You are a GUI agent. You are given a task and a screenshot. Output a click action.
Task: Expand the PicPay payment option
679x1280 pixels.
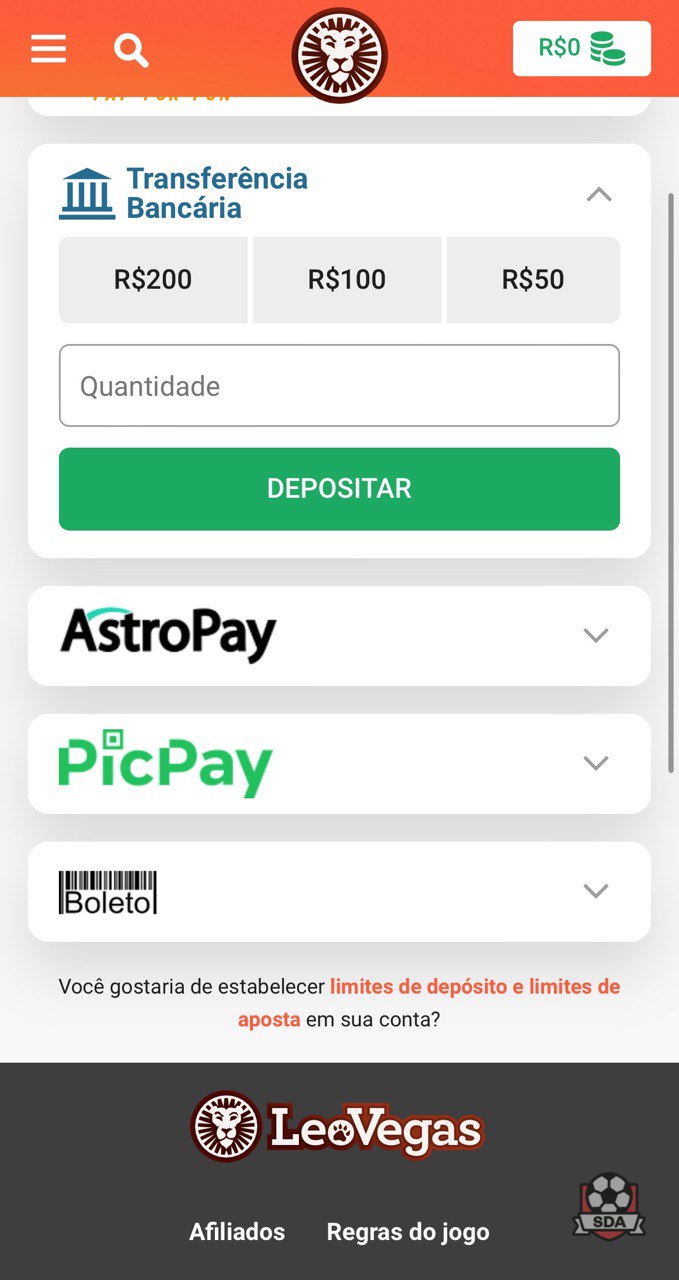click(339, 764)
